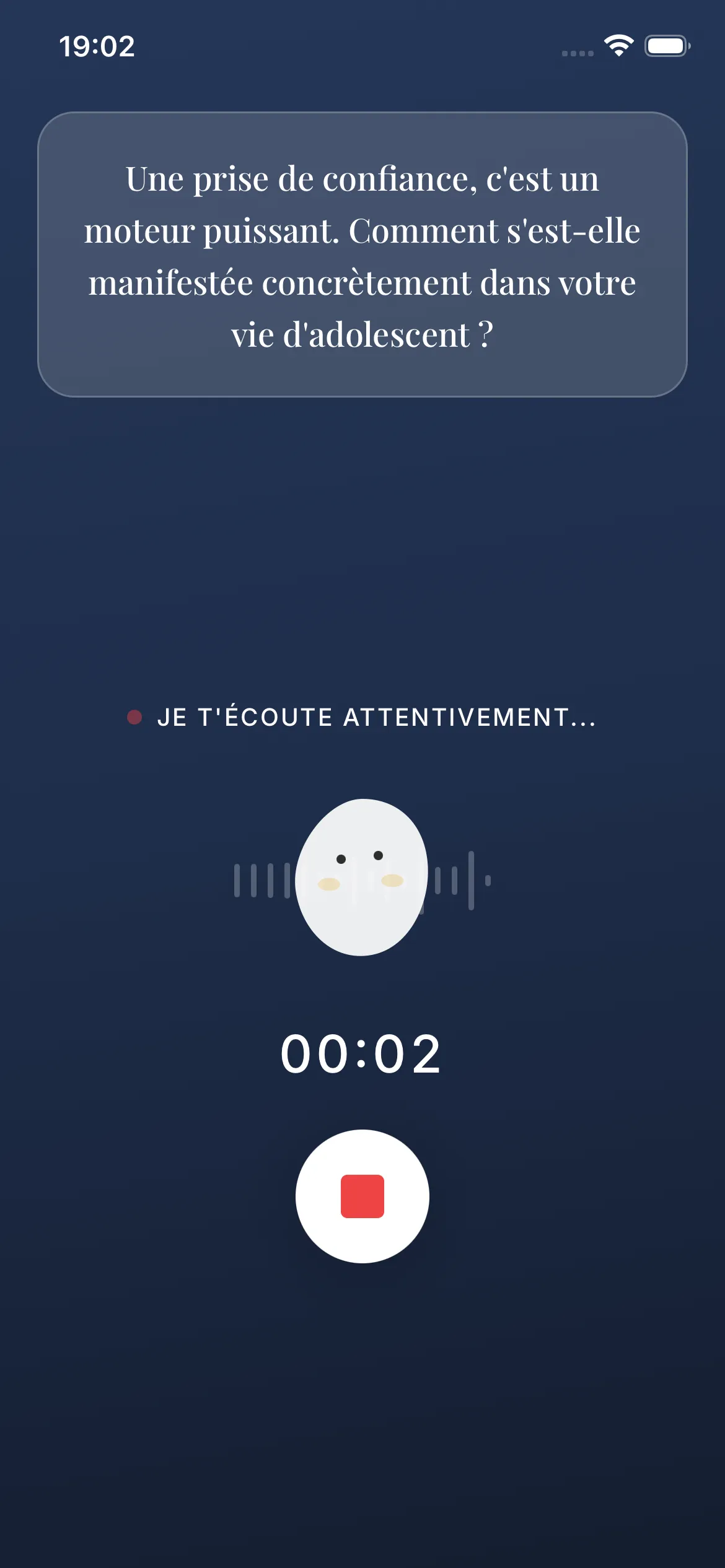This screenshot has height=1568, width=725.
Task: Tap the battery icon in status bar
Action: click(x=666, y=45)
